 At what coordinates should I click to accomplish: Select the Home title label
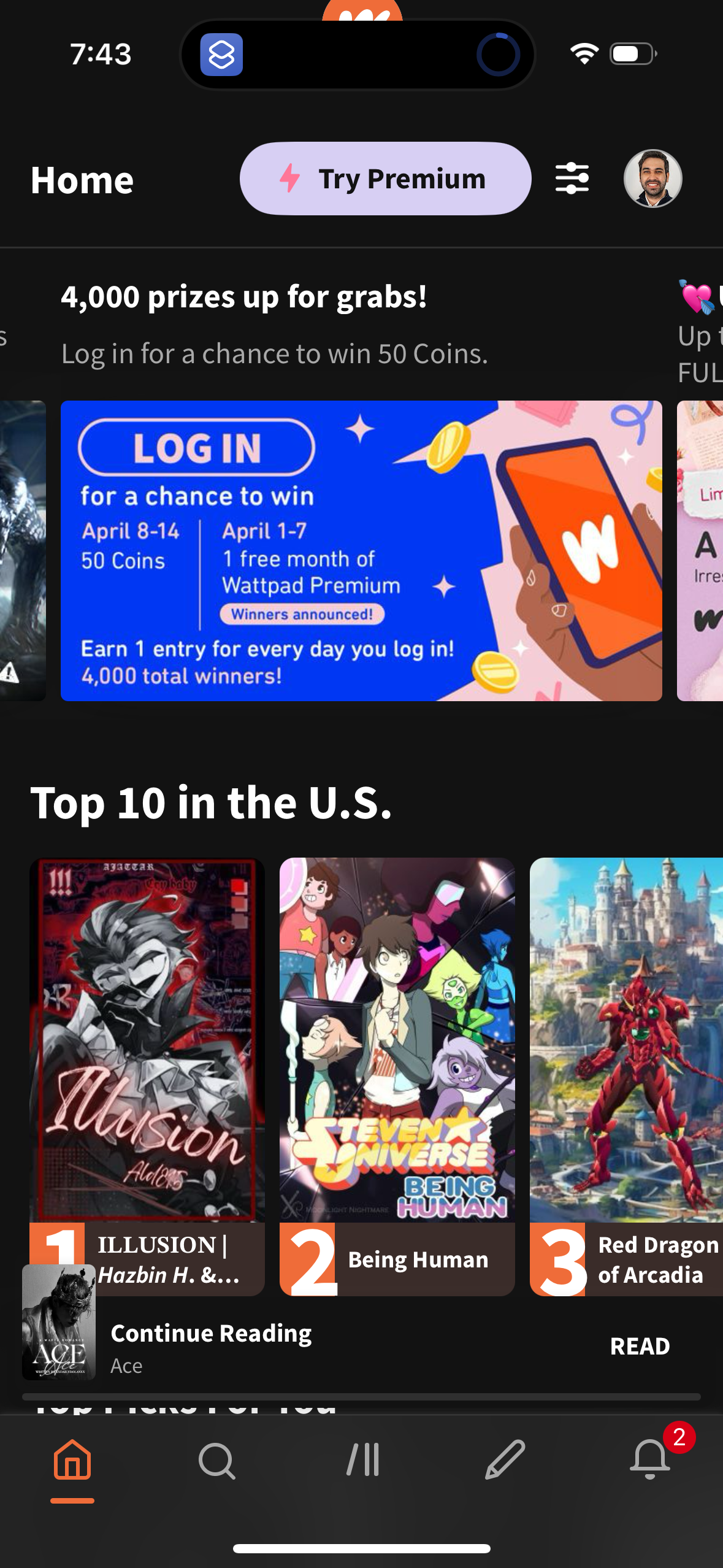tap(82, 180)
